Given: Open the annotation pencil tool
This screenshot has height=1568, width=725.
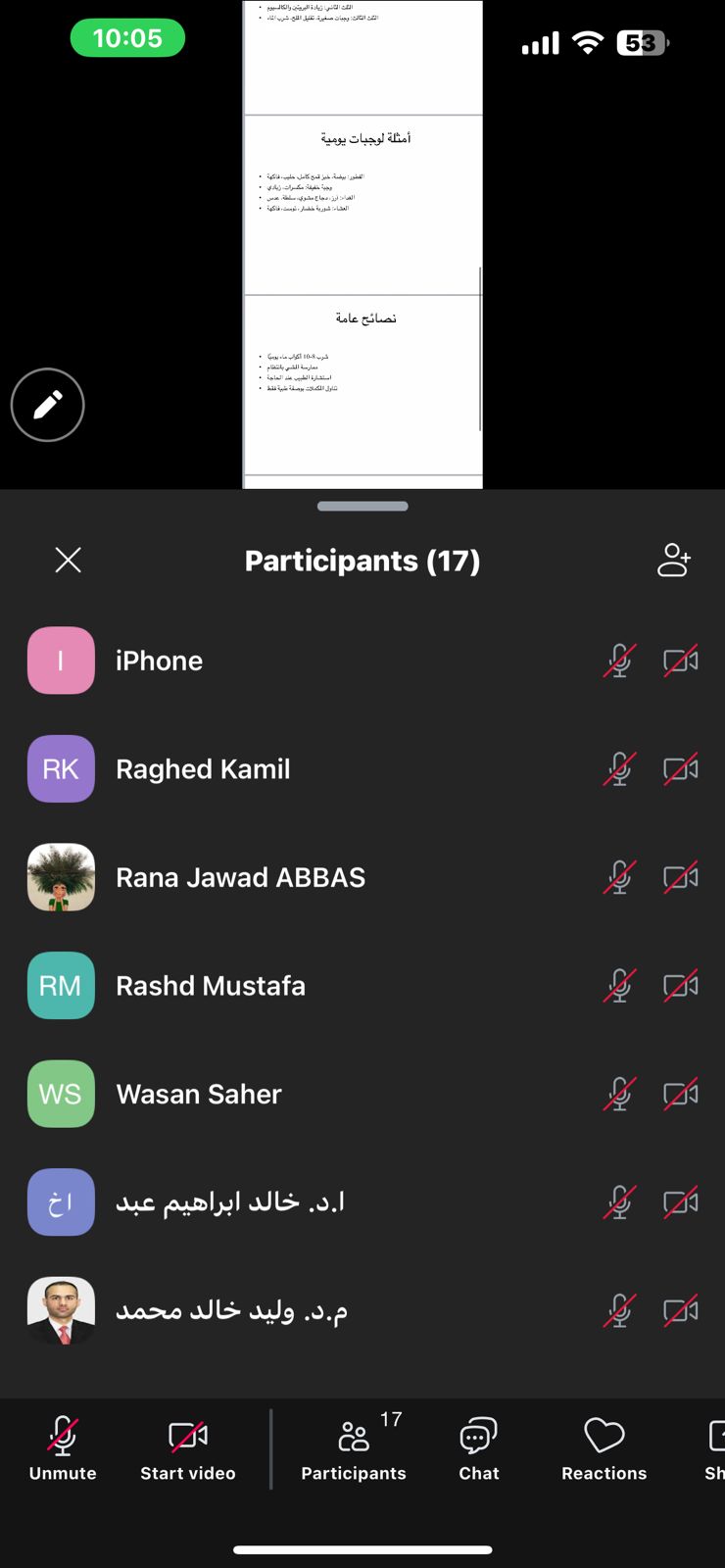Looking at the screenshot, I should (47, 405).
